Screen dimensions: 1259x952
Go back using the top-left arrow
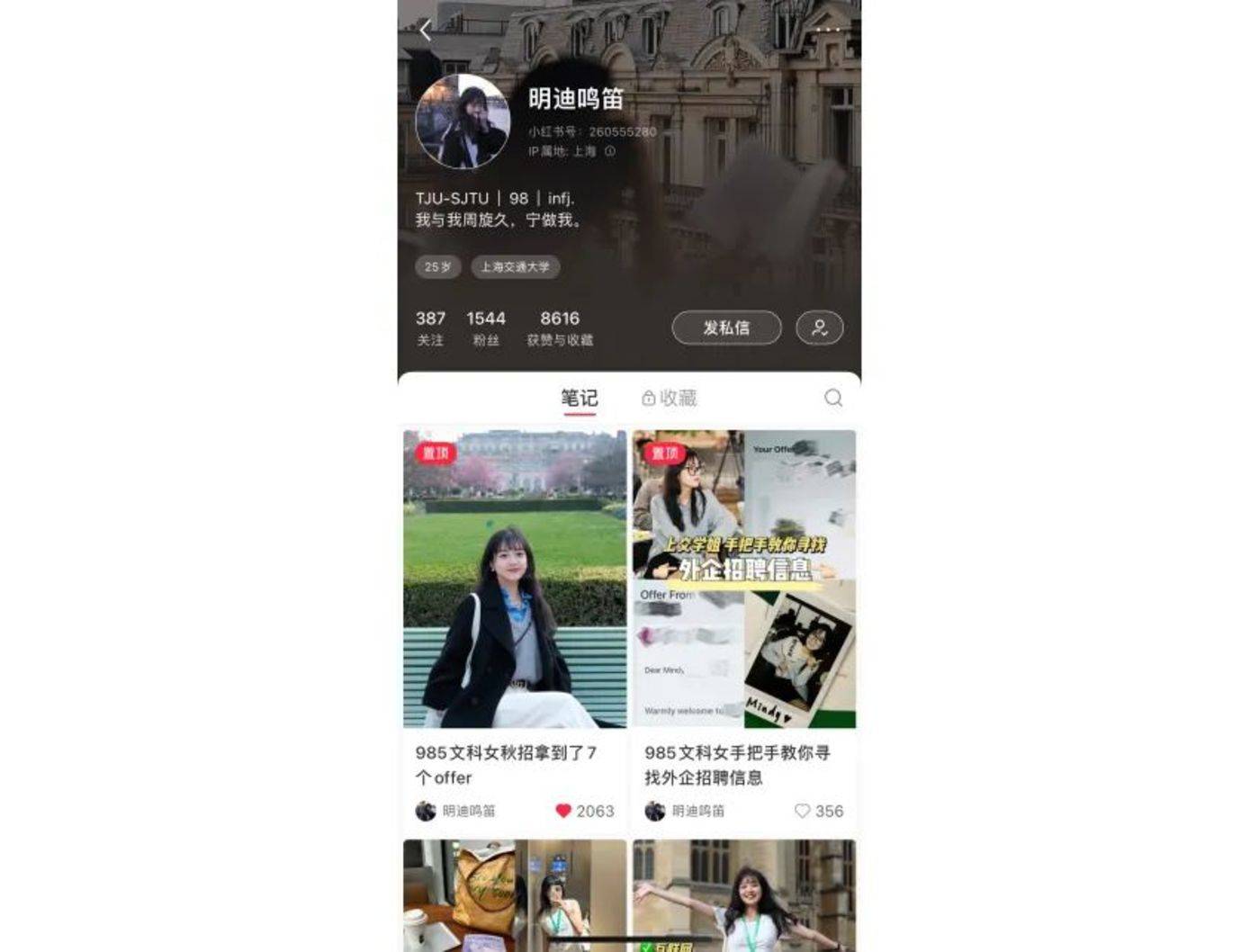click(426, 31)
